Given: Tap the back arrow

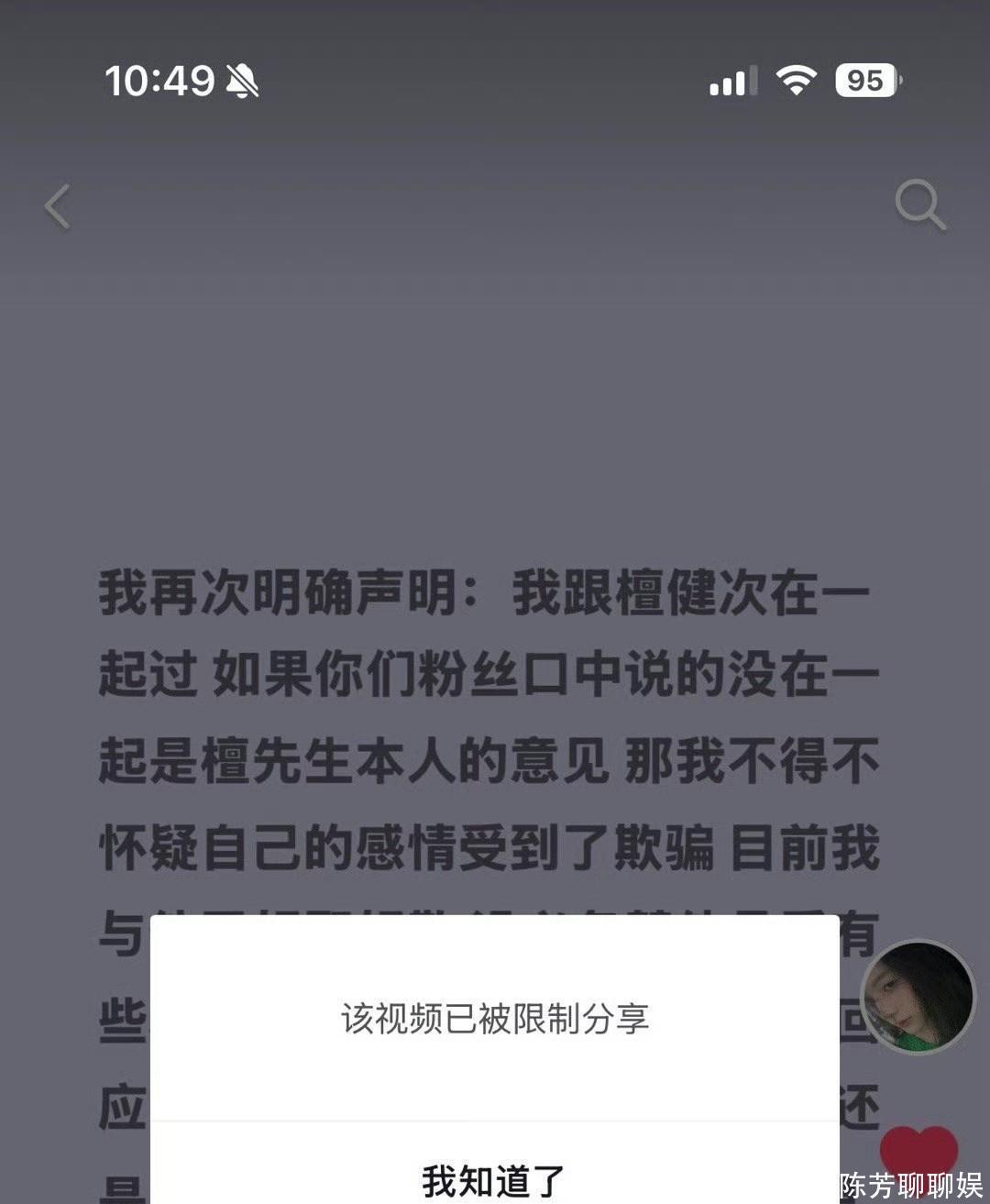Looking at the screenshot, I should point(58,205).
